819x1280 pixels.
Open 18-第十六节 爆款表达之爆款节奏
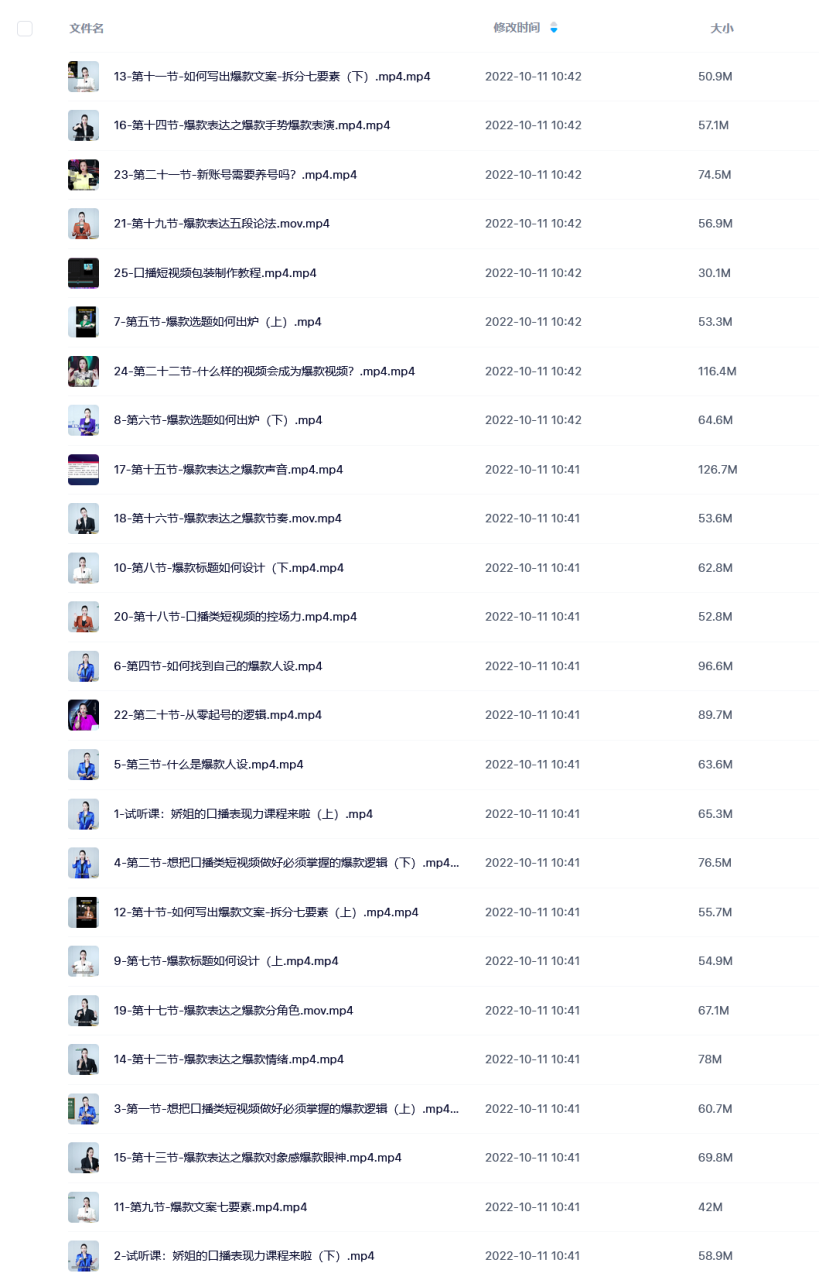click(228, 519)
